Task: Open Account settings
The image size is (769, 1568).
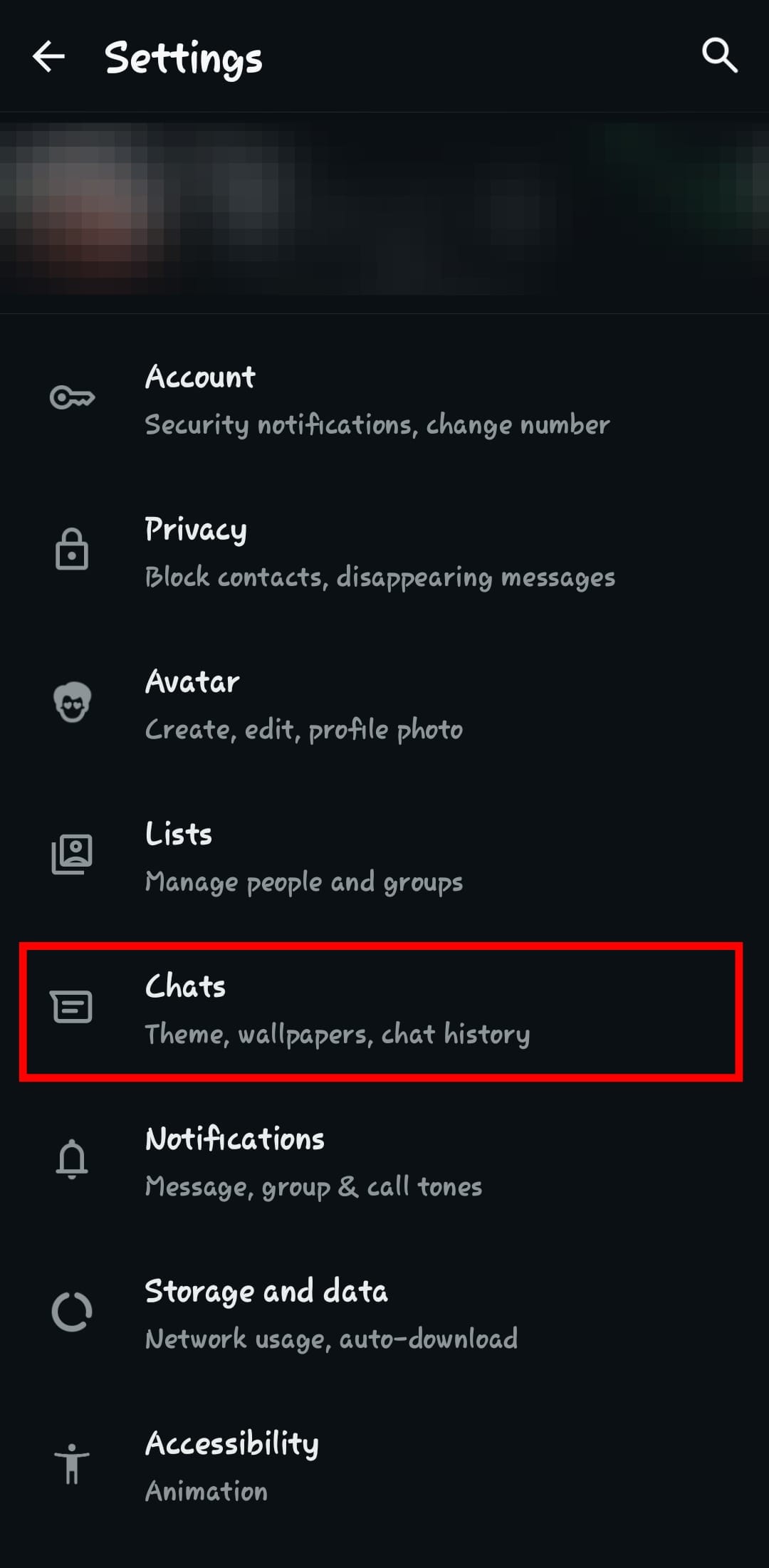Action: [377, 399]
